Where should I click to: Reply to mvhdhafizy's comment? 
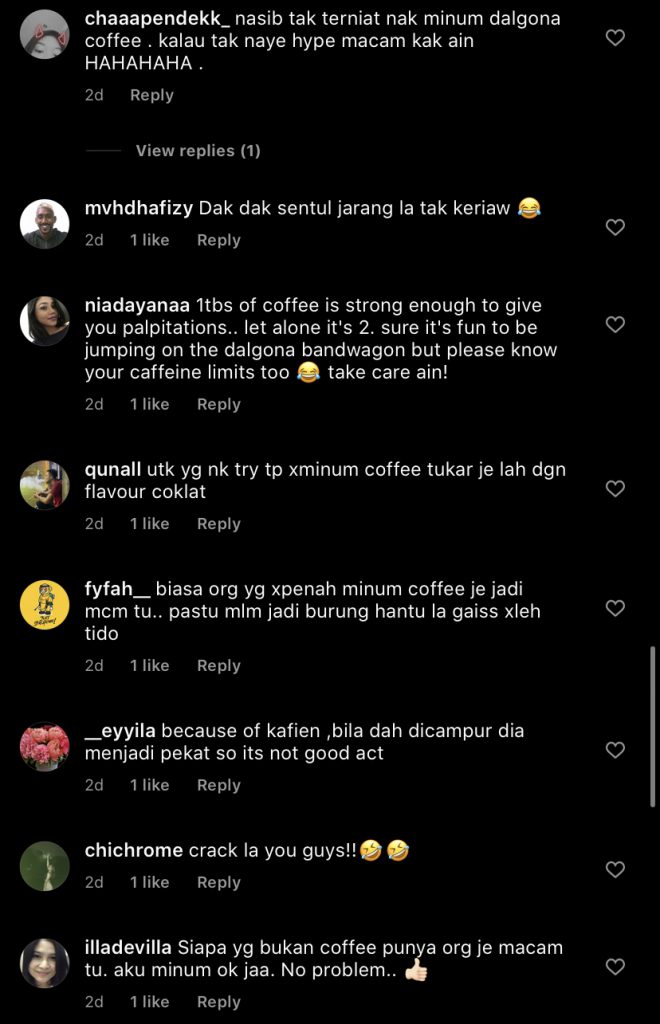pos(218,240)
